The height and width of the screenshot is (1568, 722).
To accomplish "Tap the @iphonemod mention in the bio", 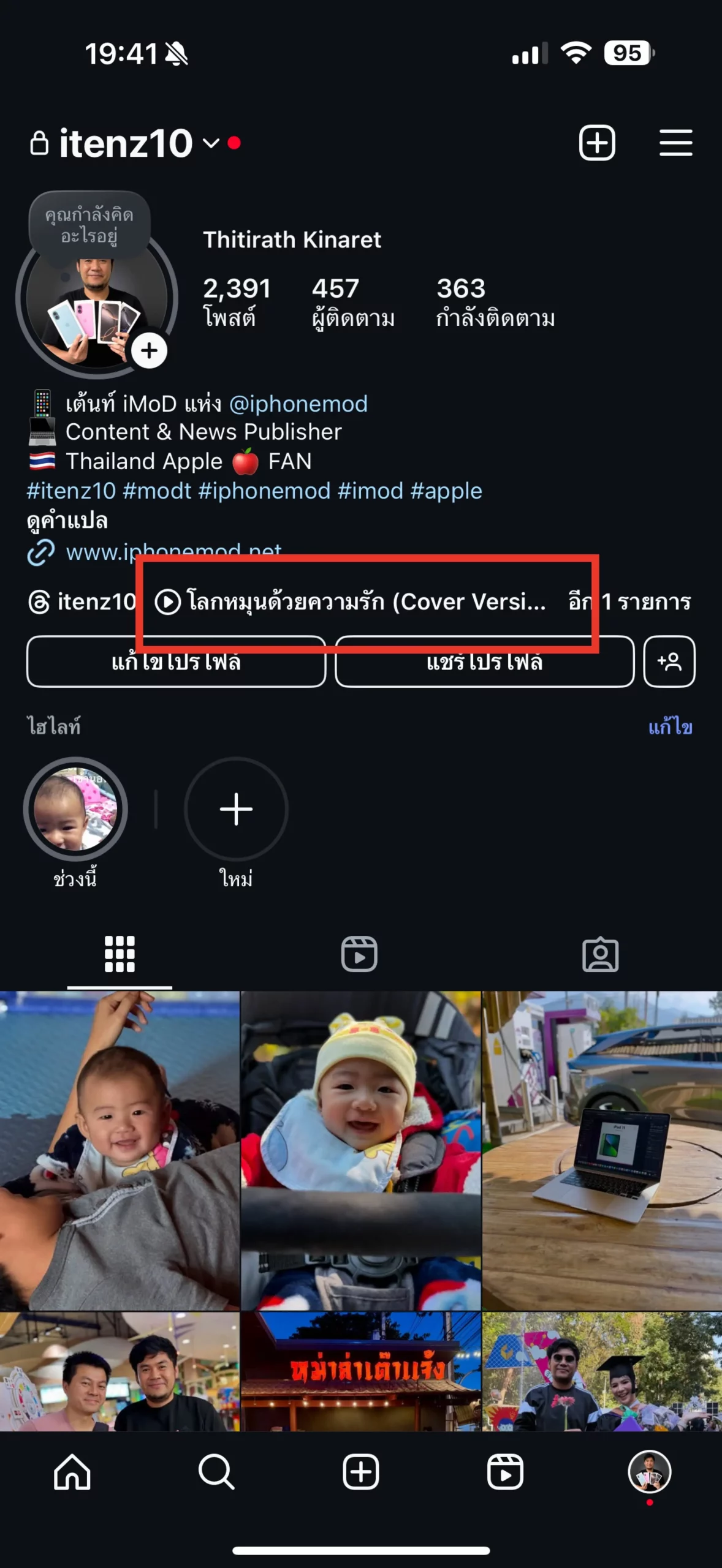I will click(x=298, y=404).
